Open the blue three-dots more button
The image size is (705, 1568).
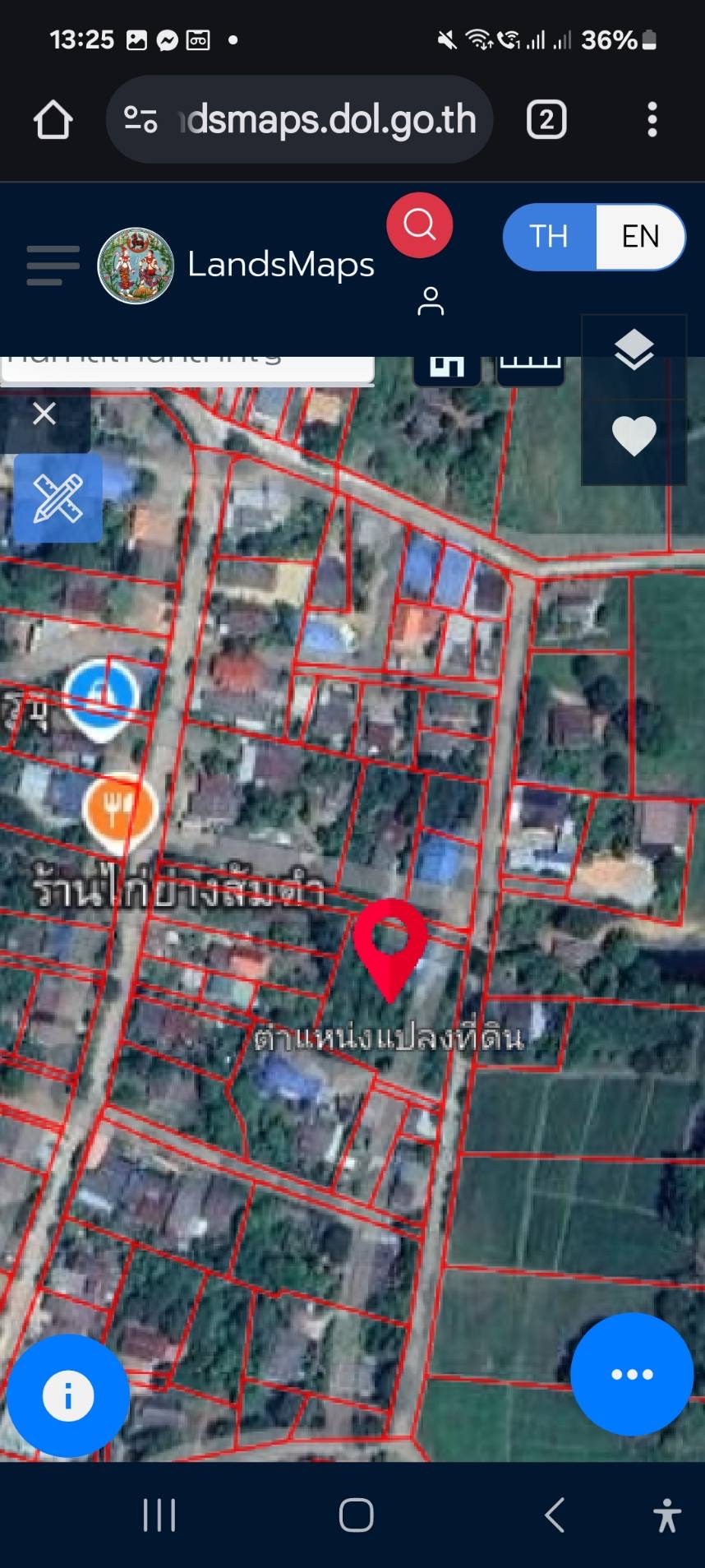point(632,1374)
